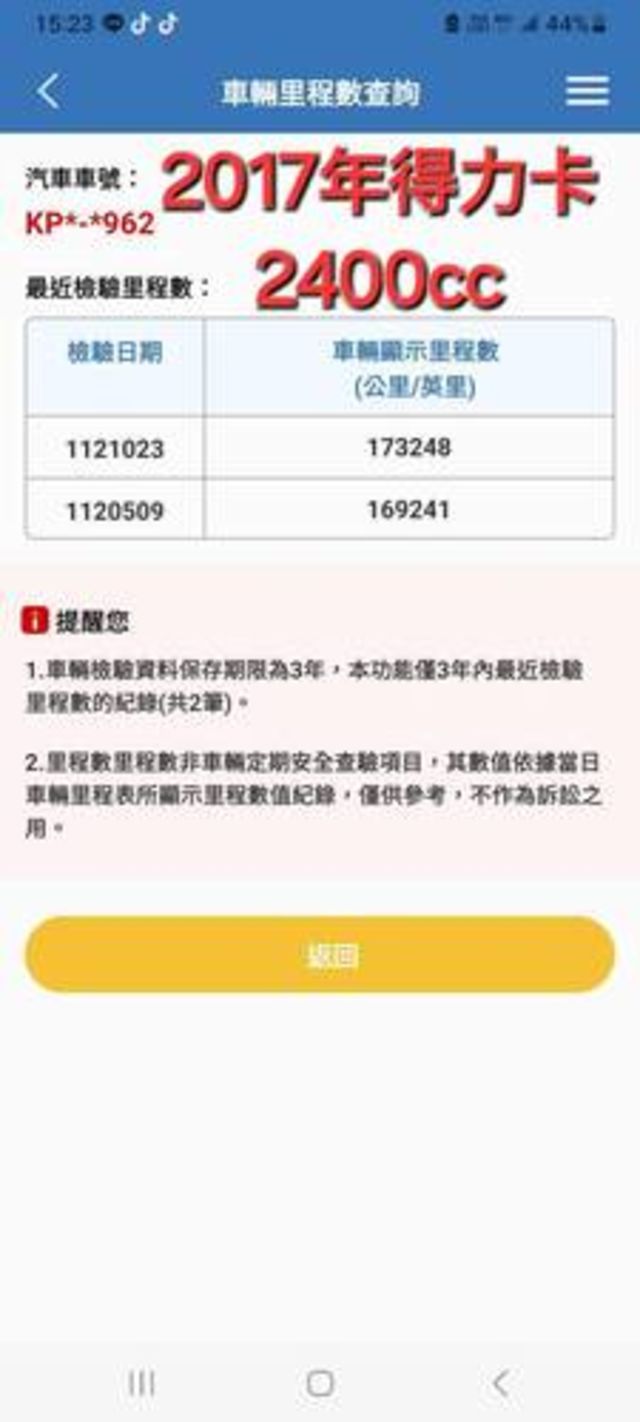Open the hamburger menu

click(587, 91)
